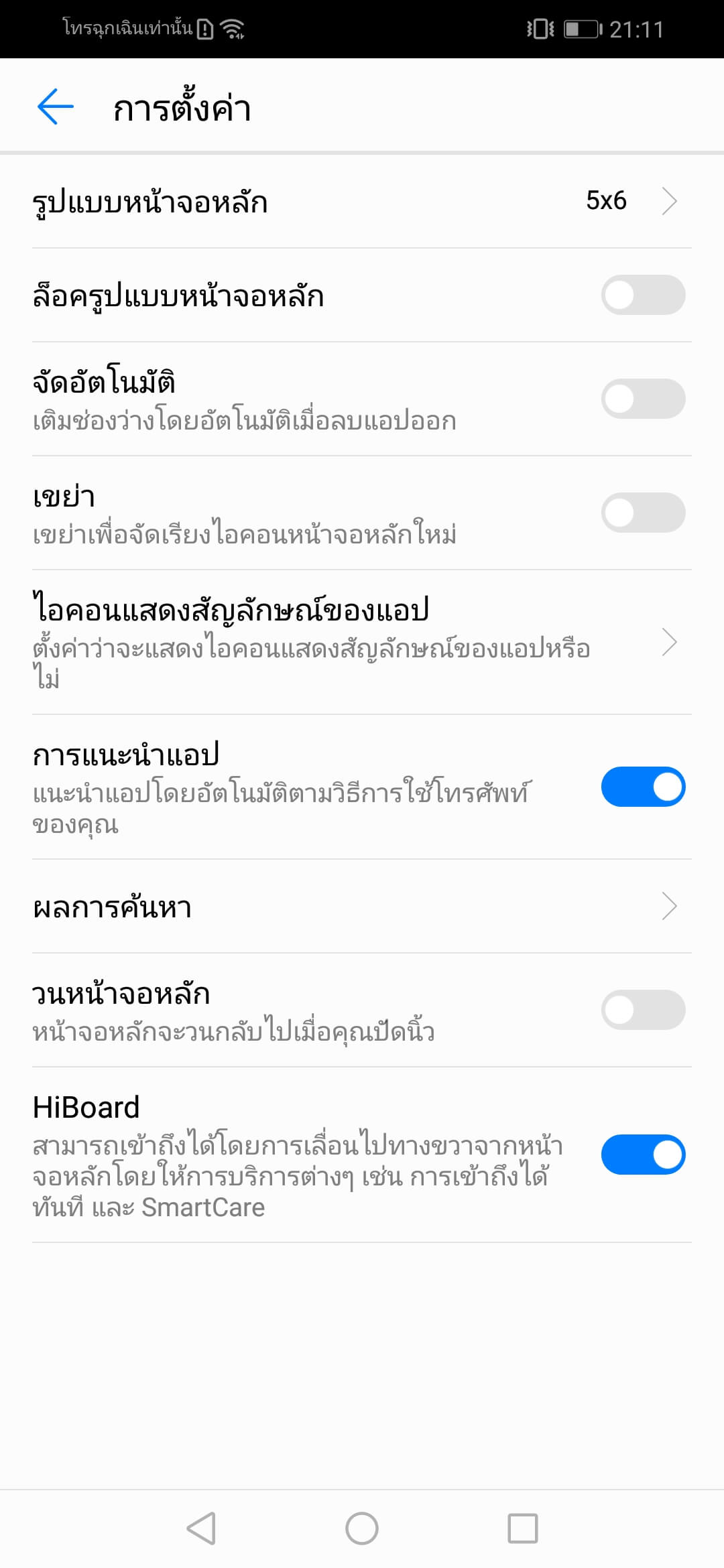
Task: Tap the system home button
Action: click(362, 1528)
